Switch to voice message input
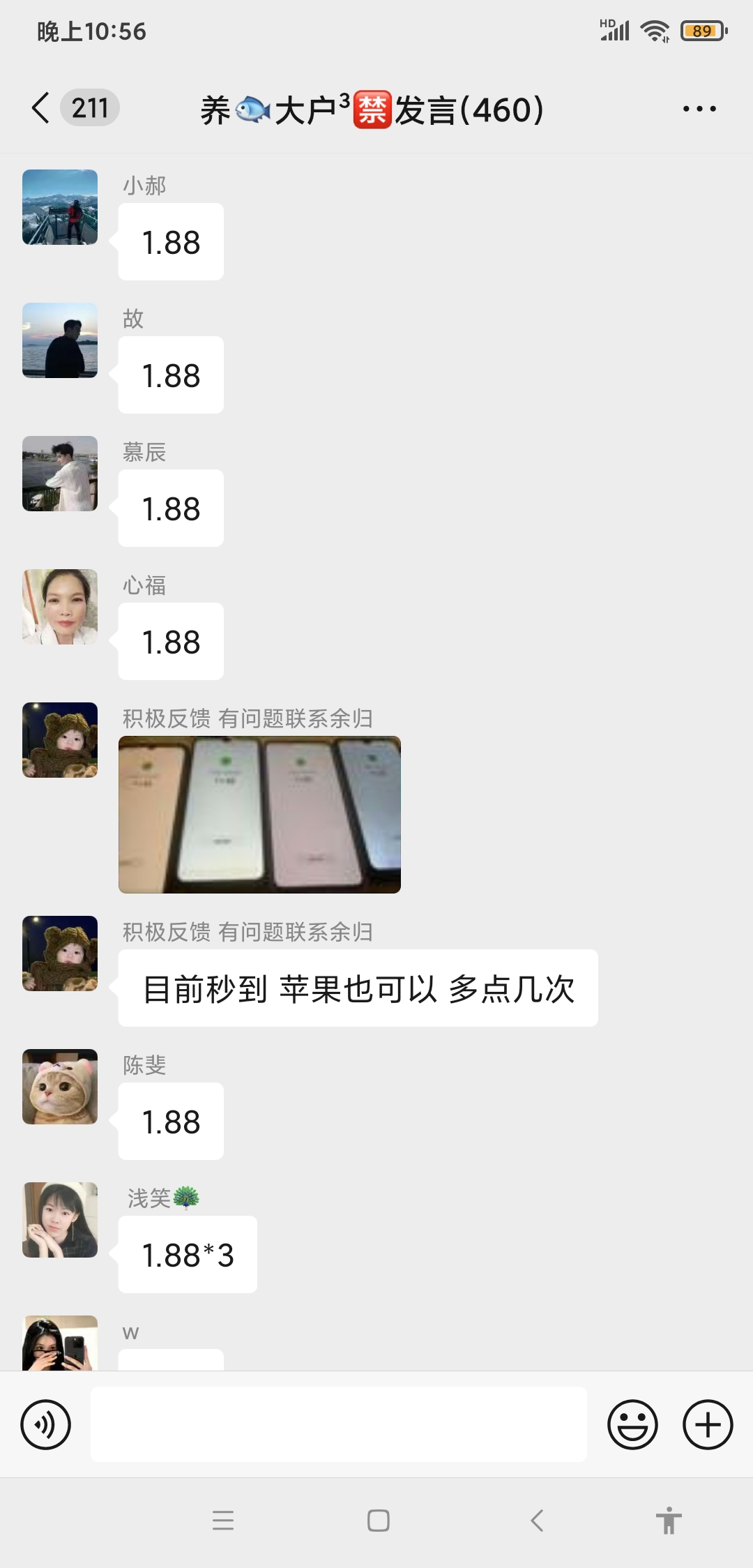The height and width of the screenshot is (1568, 753). point(46,1424)
